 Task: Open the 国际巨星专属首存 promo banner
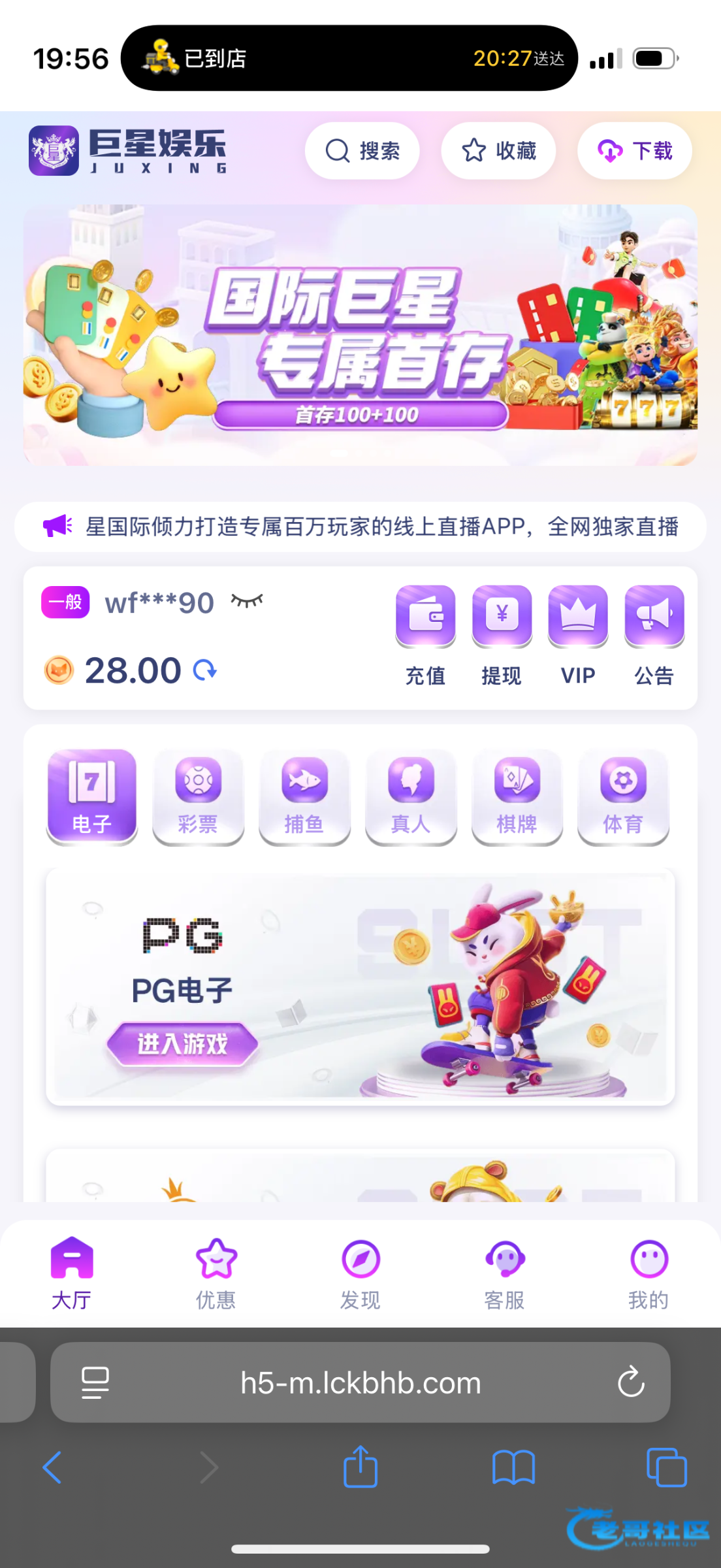(360, 335)
